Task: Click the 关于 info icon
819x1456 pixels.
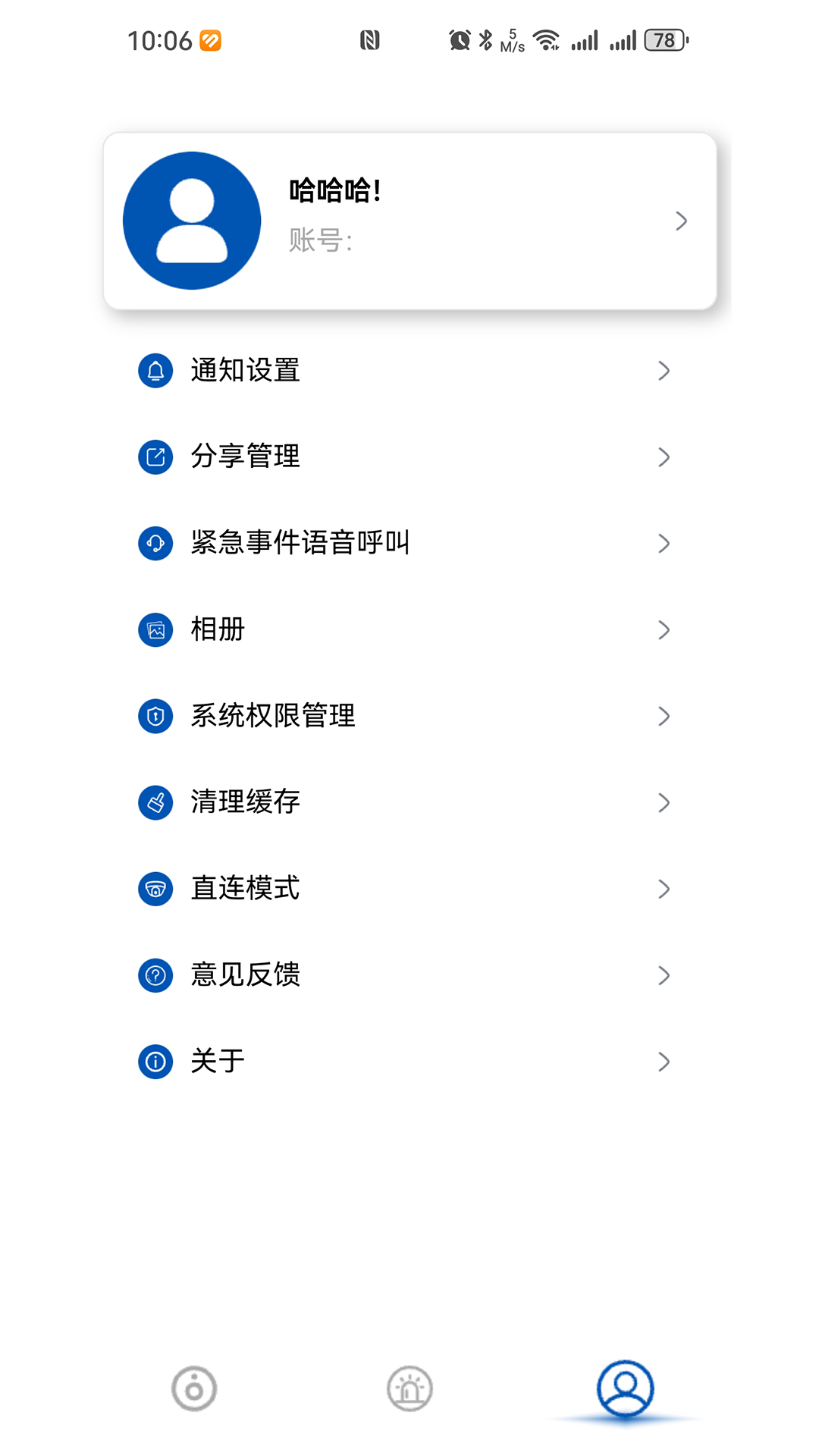Action: click(x=155, y=1062)
